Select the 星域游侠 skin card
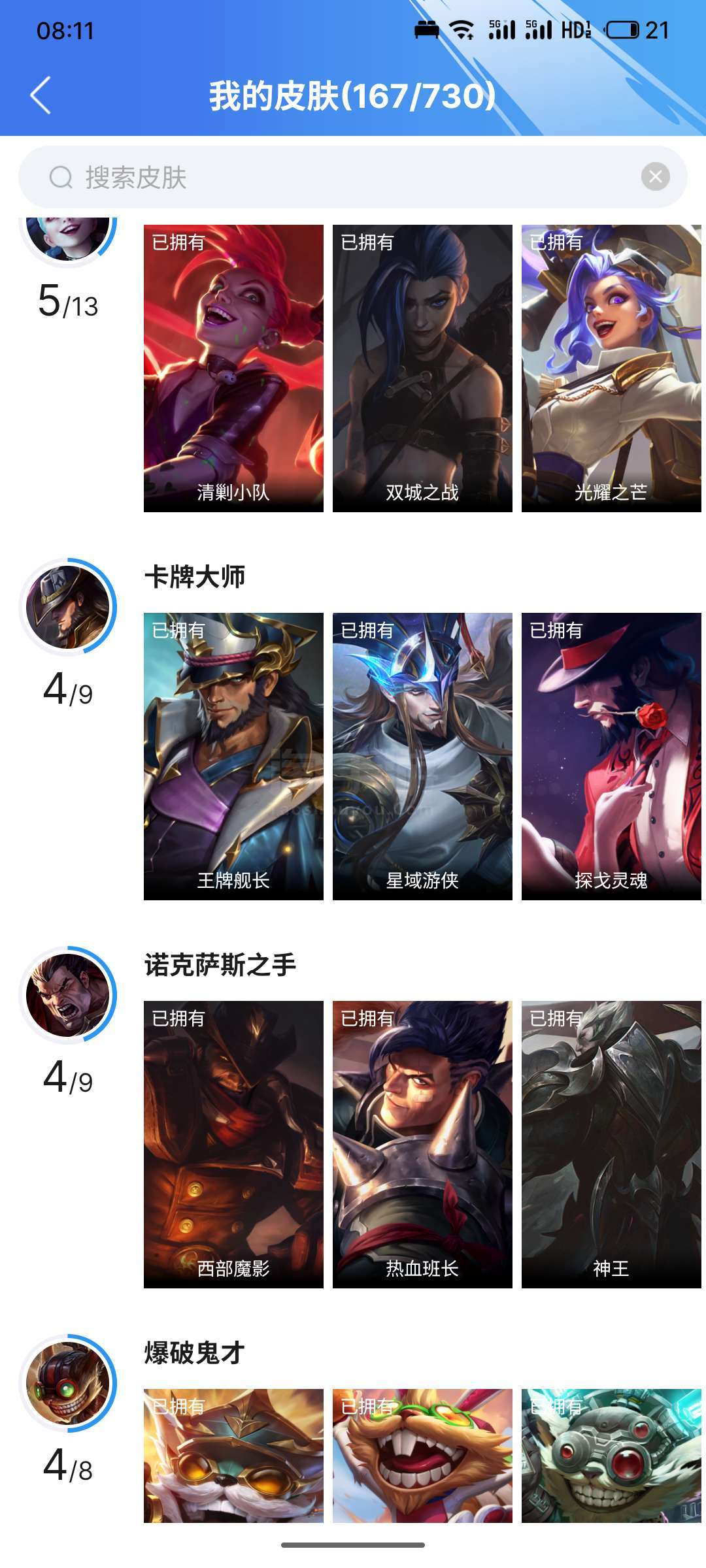This screenshot has width=706, height=1568. point(422,757)
